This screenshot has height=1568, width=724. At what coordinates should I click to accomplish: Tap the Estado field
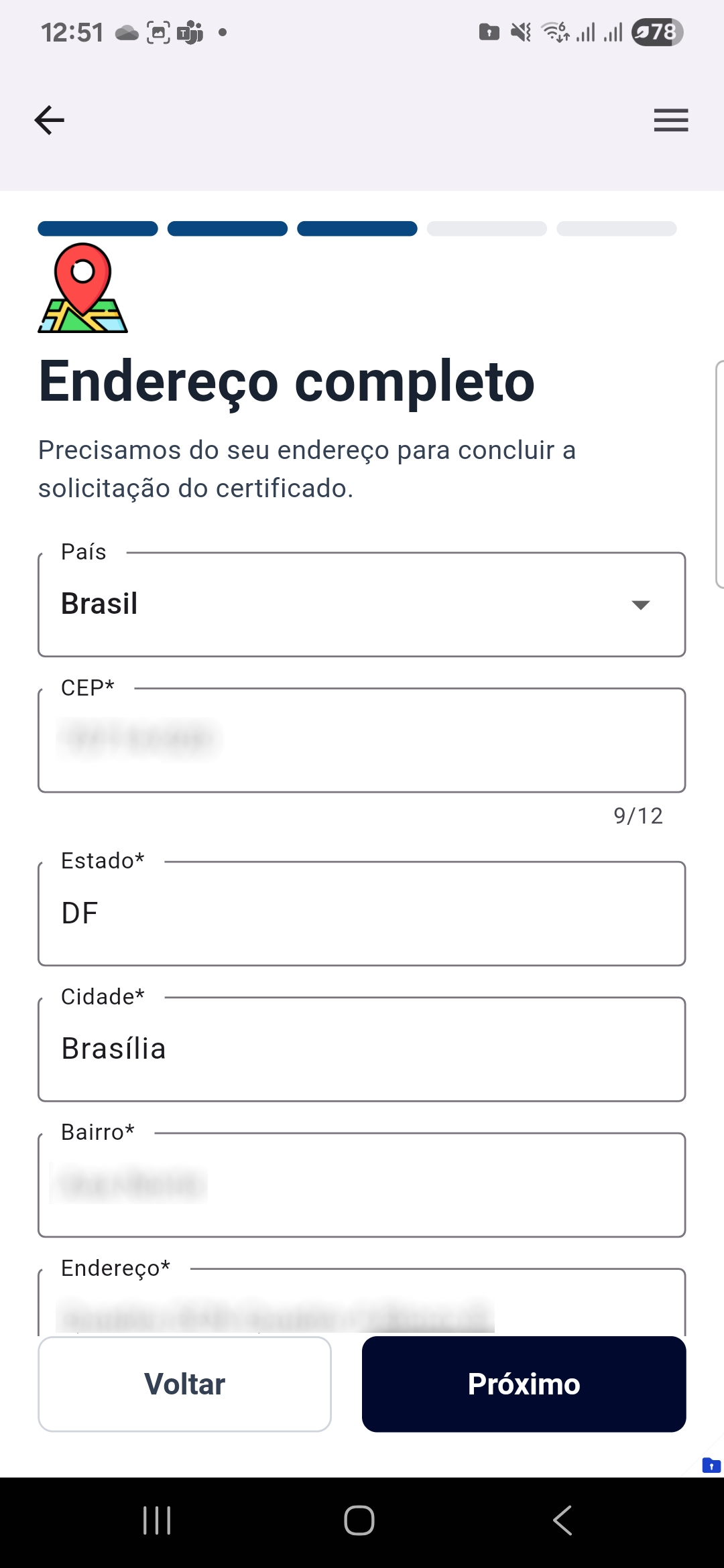click(x=362, y=913)
